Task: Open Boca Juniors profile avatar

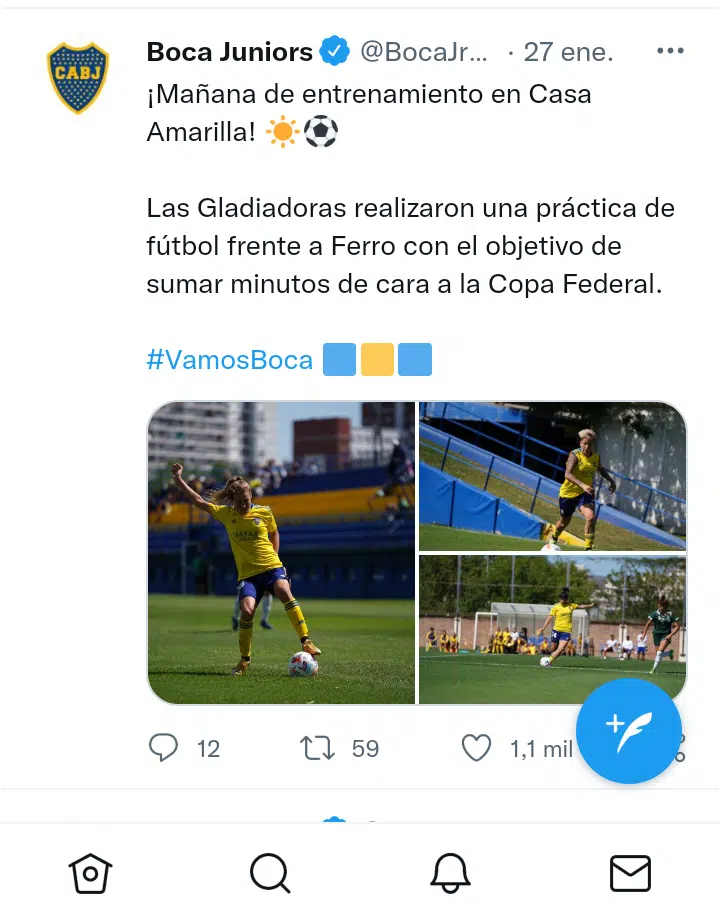Action: (x=78, y=78)
